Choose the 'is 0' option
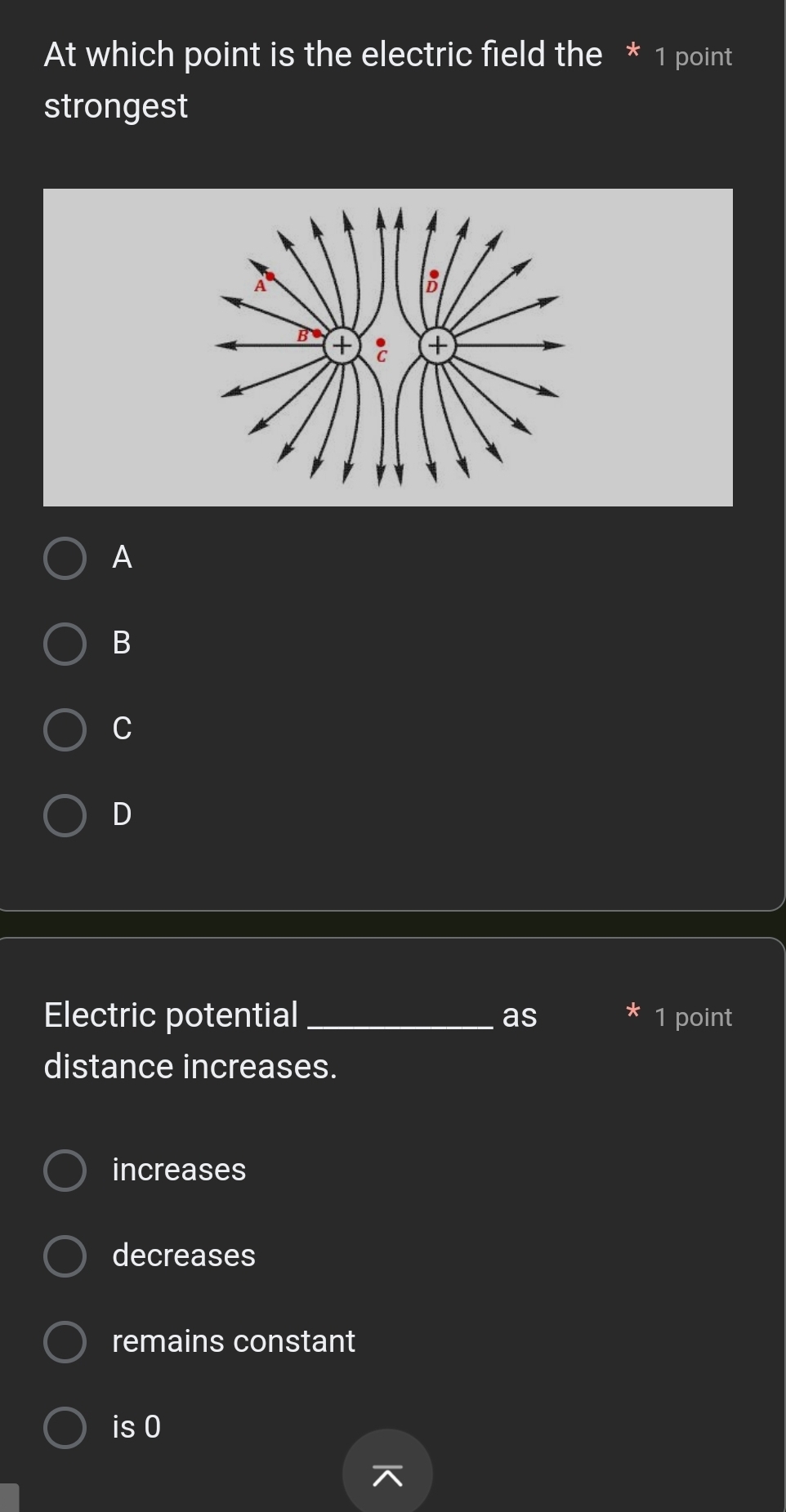Viewport: 786px width, 1512px height. click(65, 1428)
